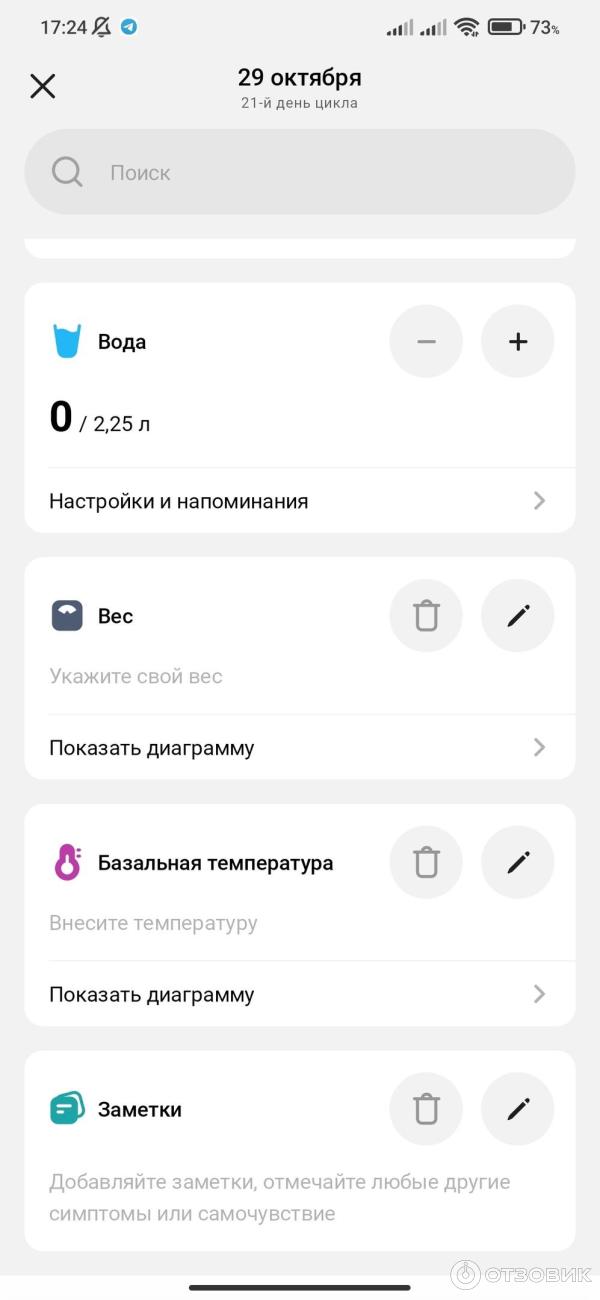Edit the Вес weight entry

click(517, 616)
